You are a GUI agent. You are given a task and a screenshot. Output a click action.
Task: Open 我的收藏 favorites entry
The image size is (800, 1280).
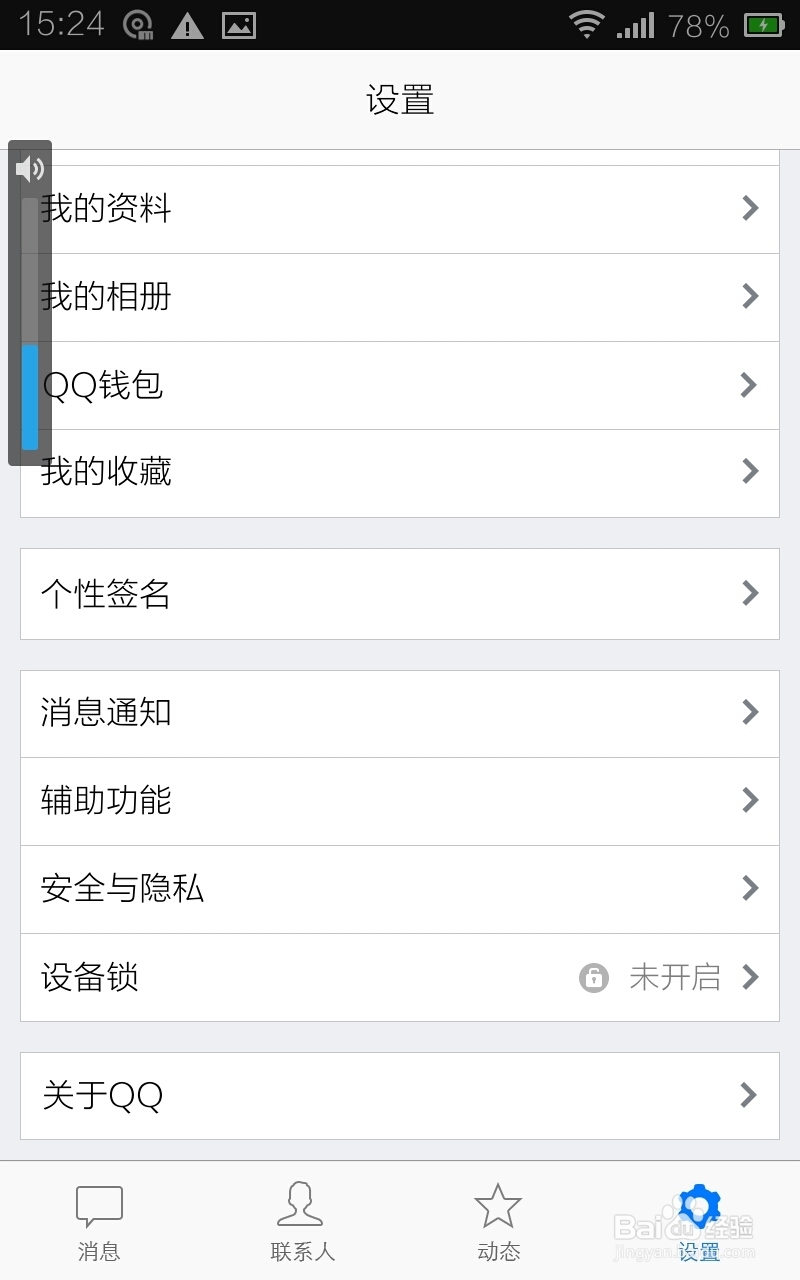[x=400, y=472]
